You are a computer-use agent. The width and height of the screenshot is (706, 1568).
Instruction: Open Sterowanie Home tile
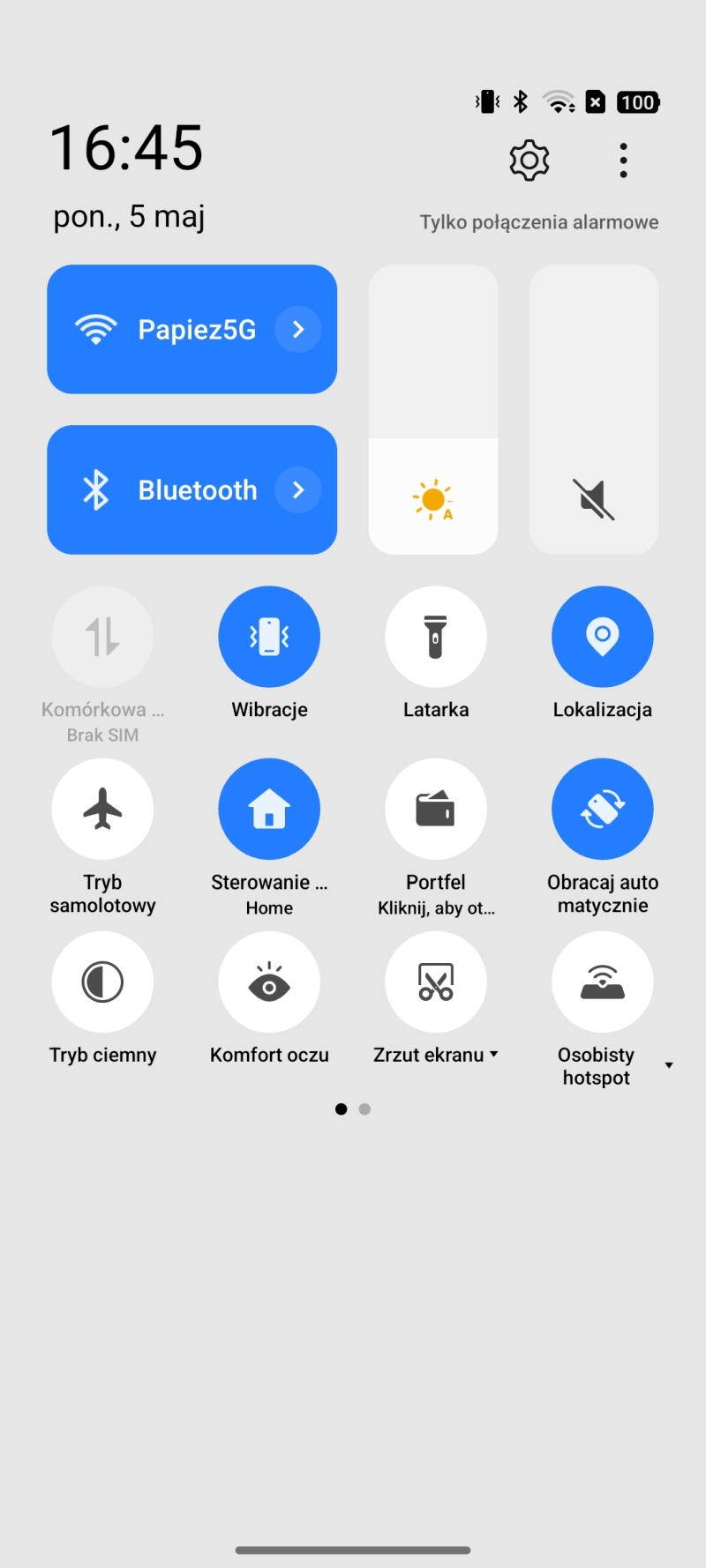(269, 809)
